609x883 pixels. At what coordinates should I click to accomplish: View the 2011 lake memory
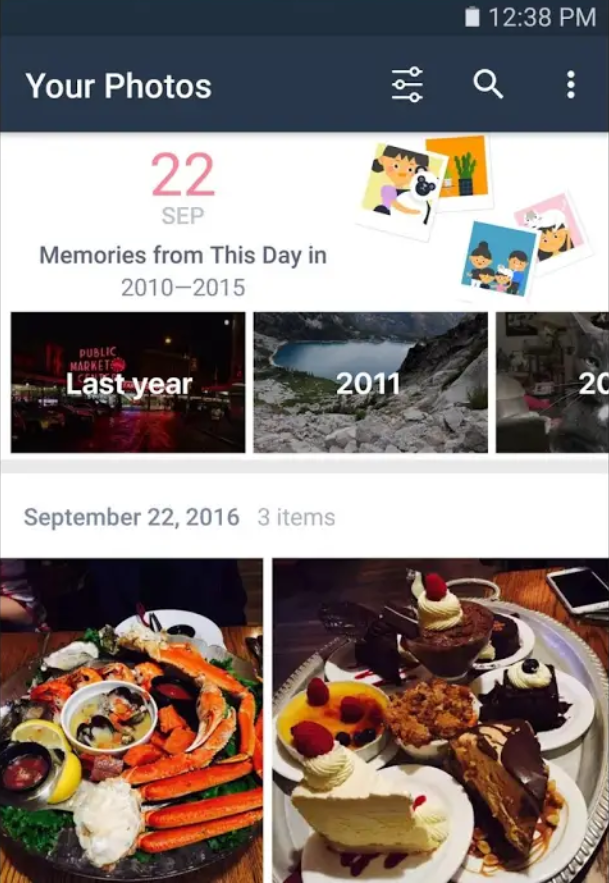pos(370,382)
